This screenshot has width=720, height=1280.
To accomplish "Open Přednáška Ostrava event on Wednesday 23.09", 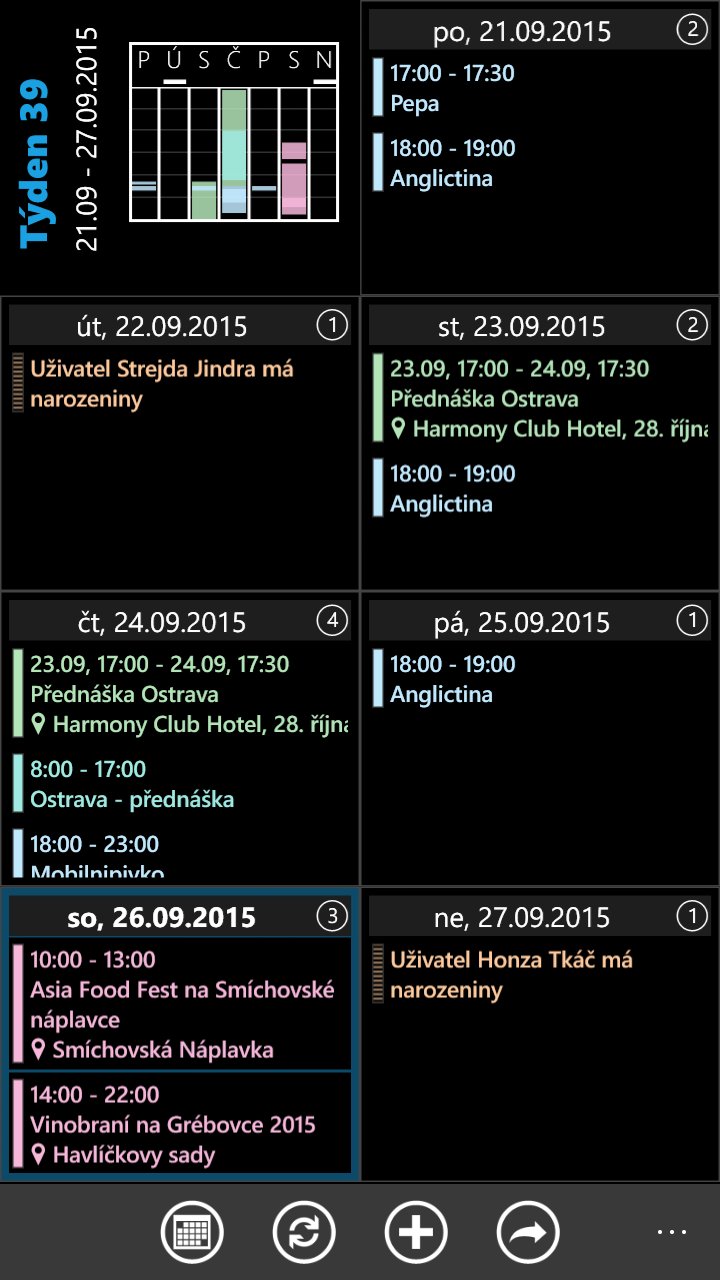I will pyautogui.click(x=540, y=398).
